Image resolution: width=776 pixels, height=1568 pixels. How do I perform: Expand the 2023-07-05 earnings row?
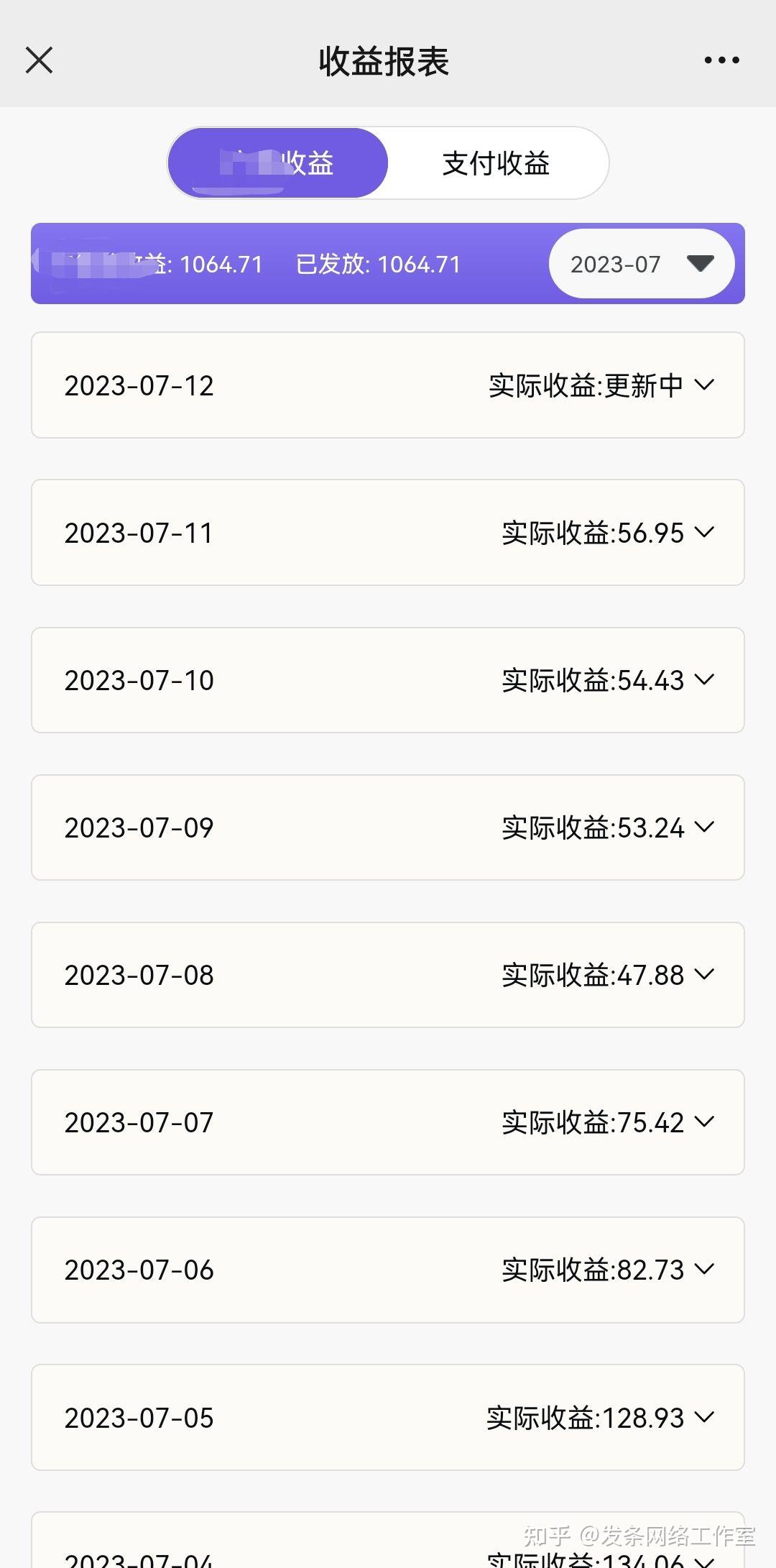coord(704,1418)
